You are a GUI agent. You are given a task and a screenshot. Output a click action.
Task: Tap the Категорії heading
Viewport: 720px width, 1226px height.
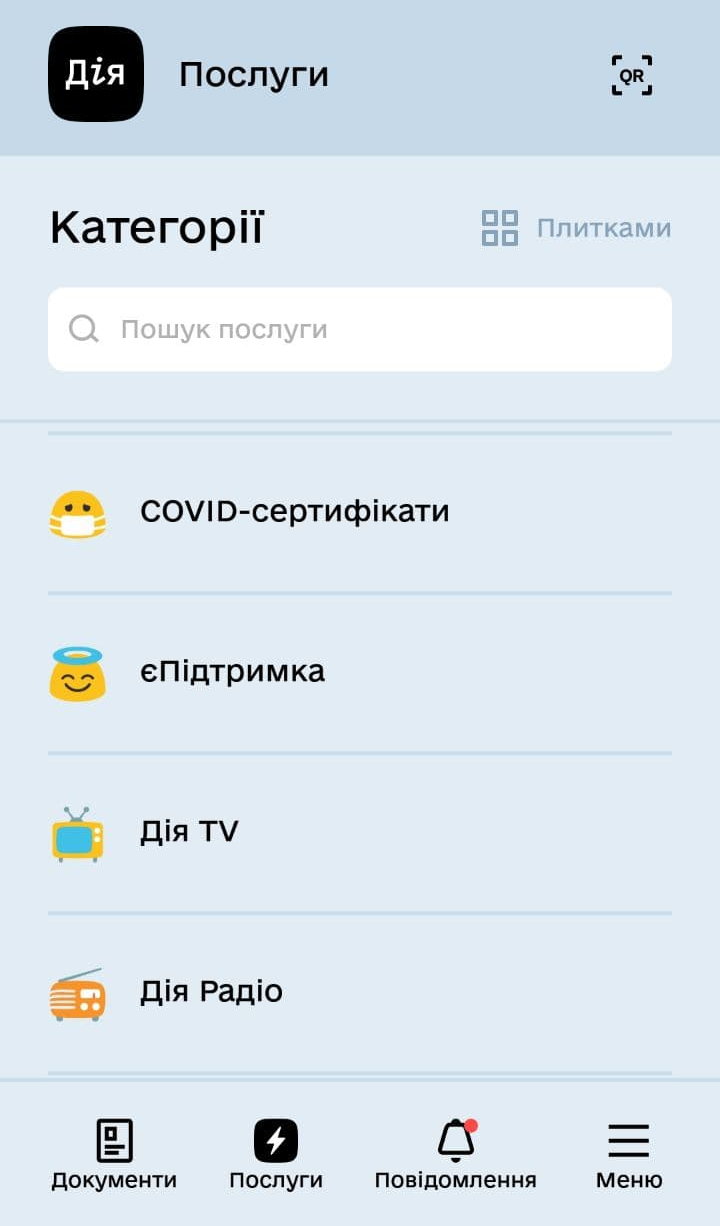coord(156,228)
